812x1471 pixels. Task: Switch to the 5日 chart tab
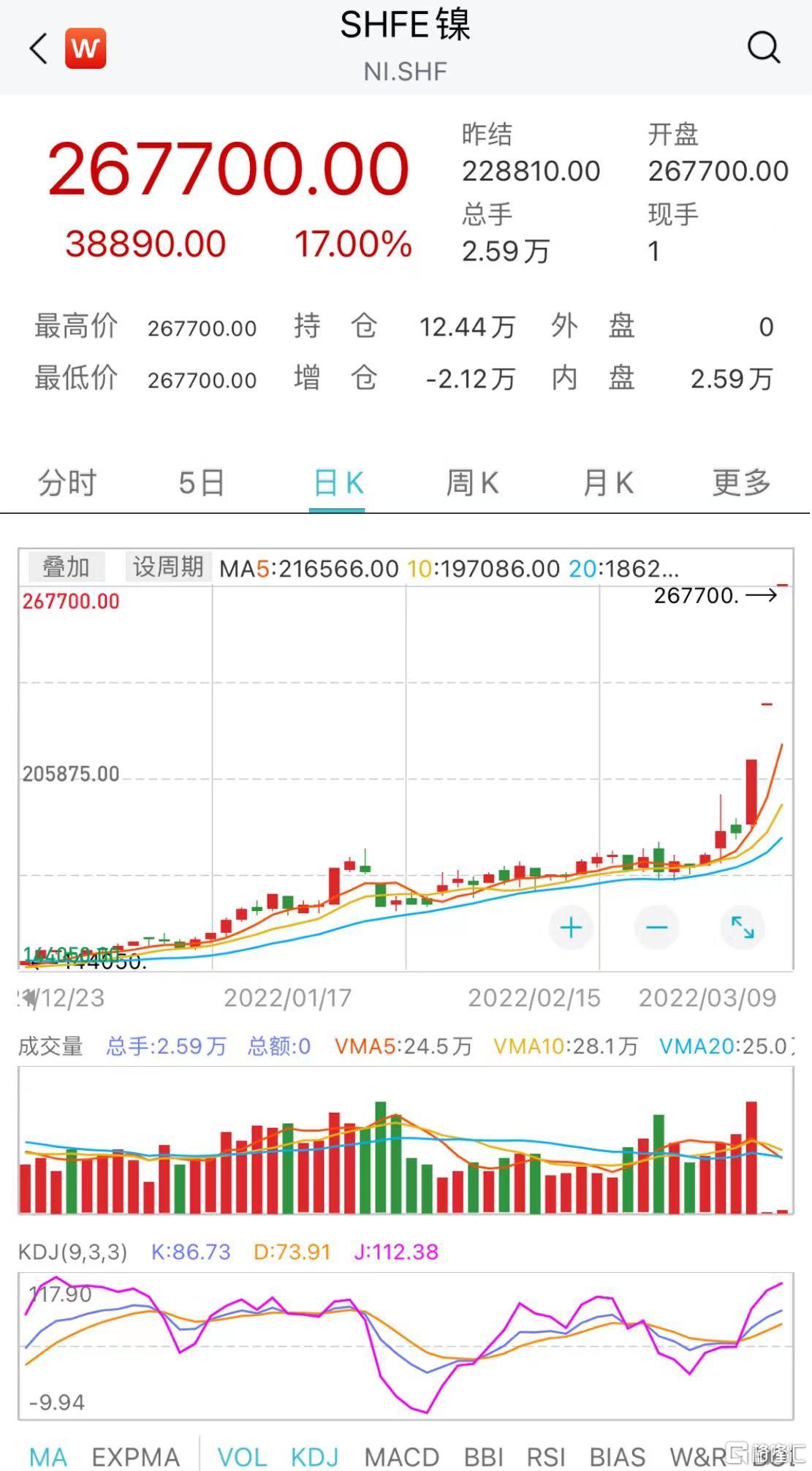pyautogui.click(x=202, y=483)
